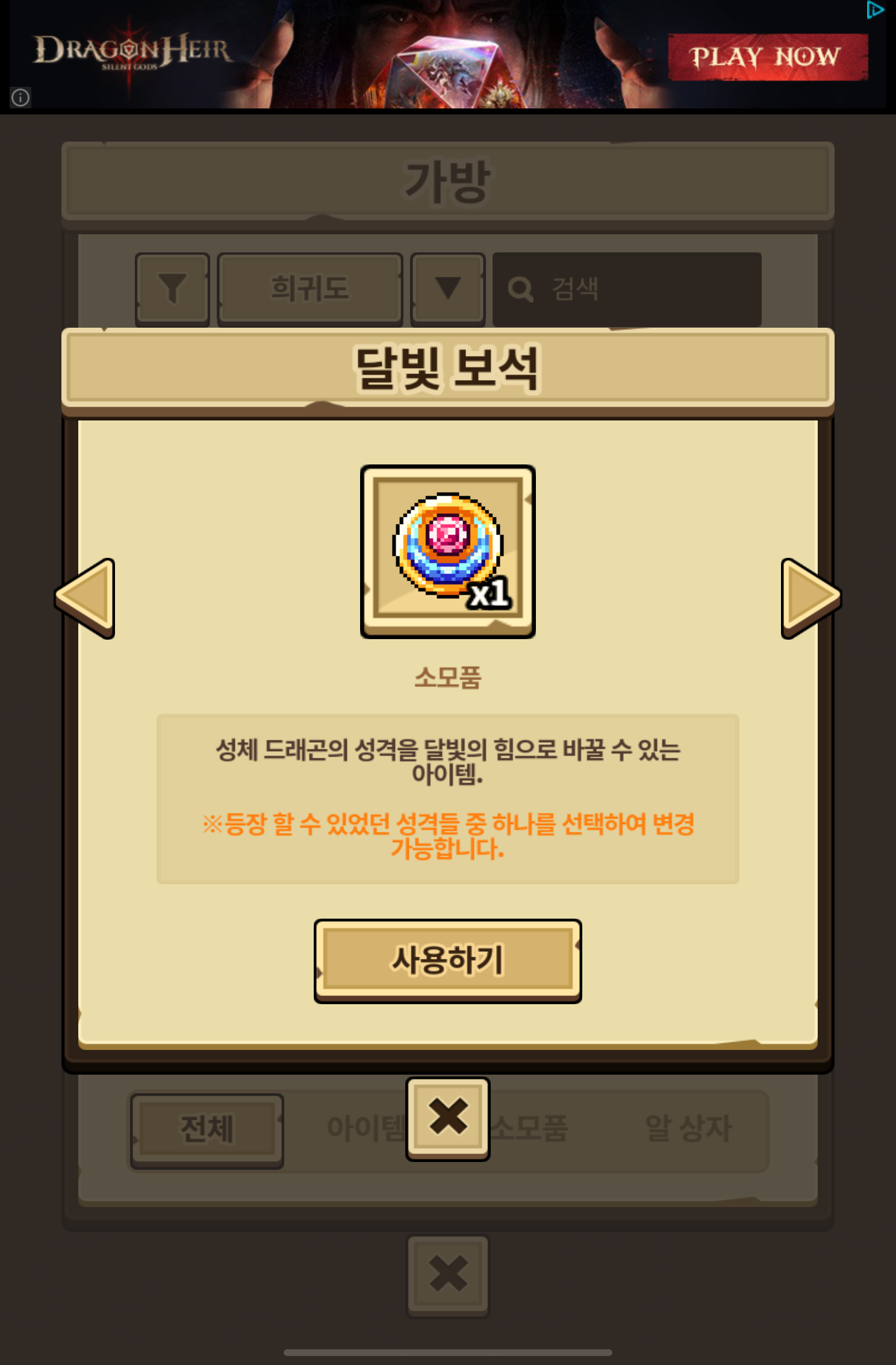Close the 달빛 보석 item dialog
The height and width of the screenshot is (1365, 896).
447,1117
